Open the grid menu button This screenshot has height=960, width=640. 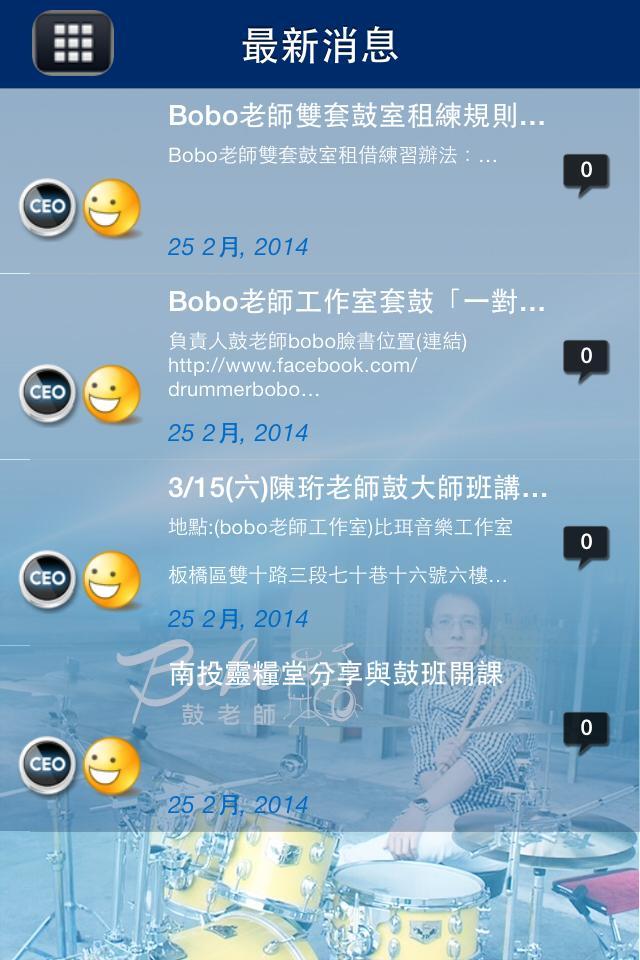click(x=73, y=43)
